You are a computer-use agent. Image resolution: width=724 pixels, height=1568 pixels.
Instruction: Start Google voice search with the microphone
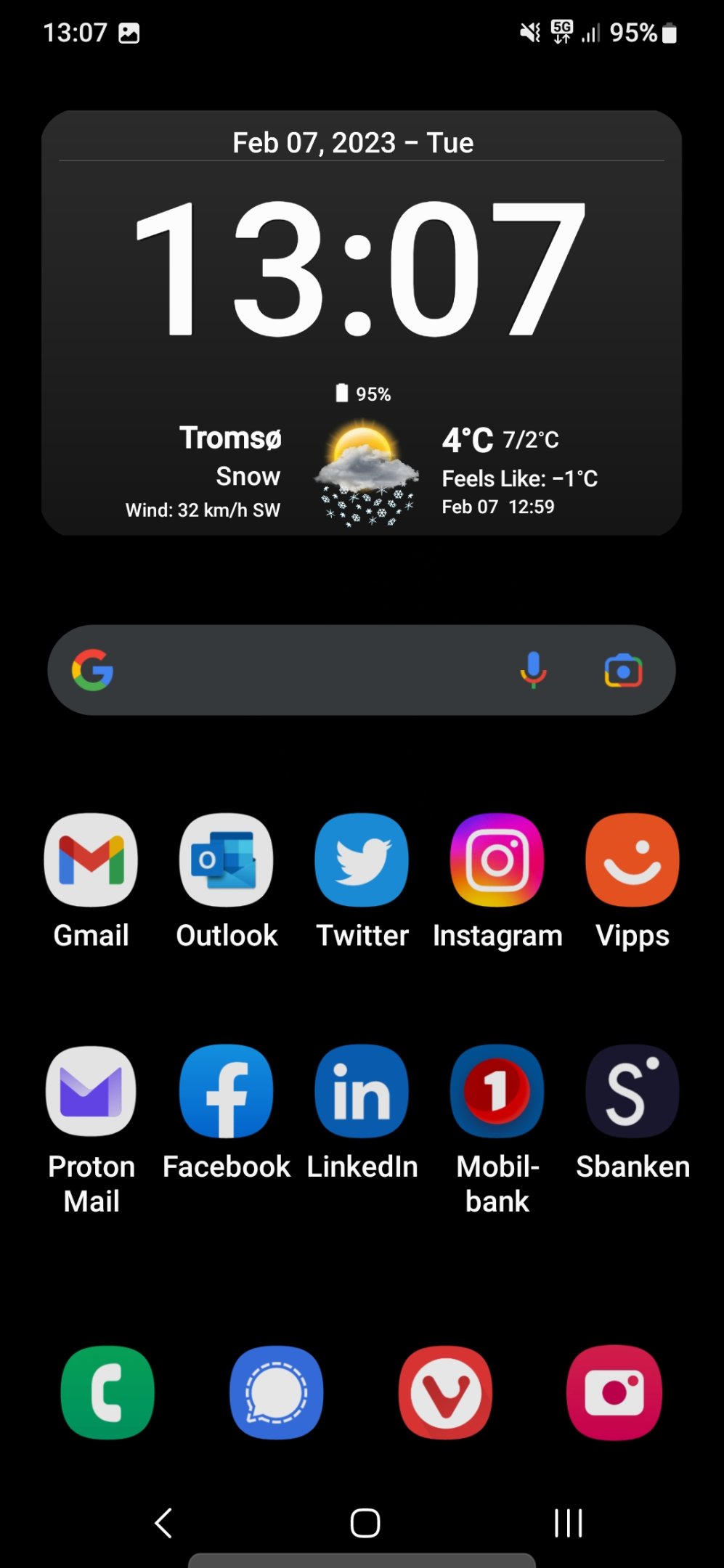pyautogui.click(x=533, y=670)
